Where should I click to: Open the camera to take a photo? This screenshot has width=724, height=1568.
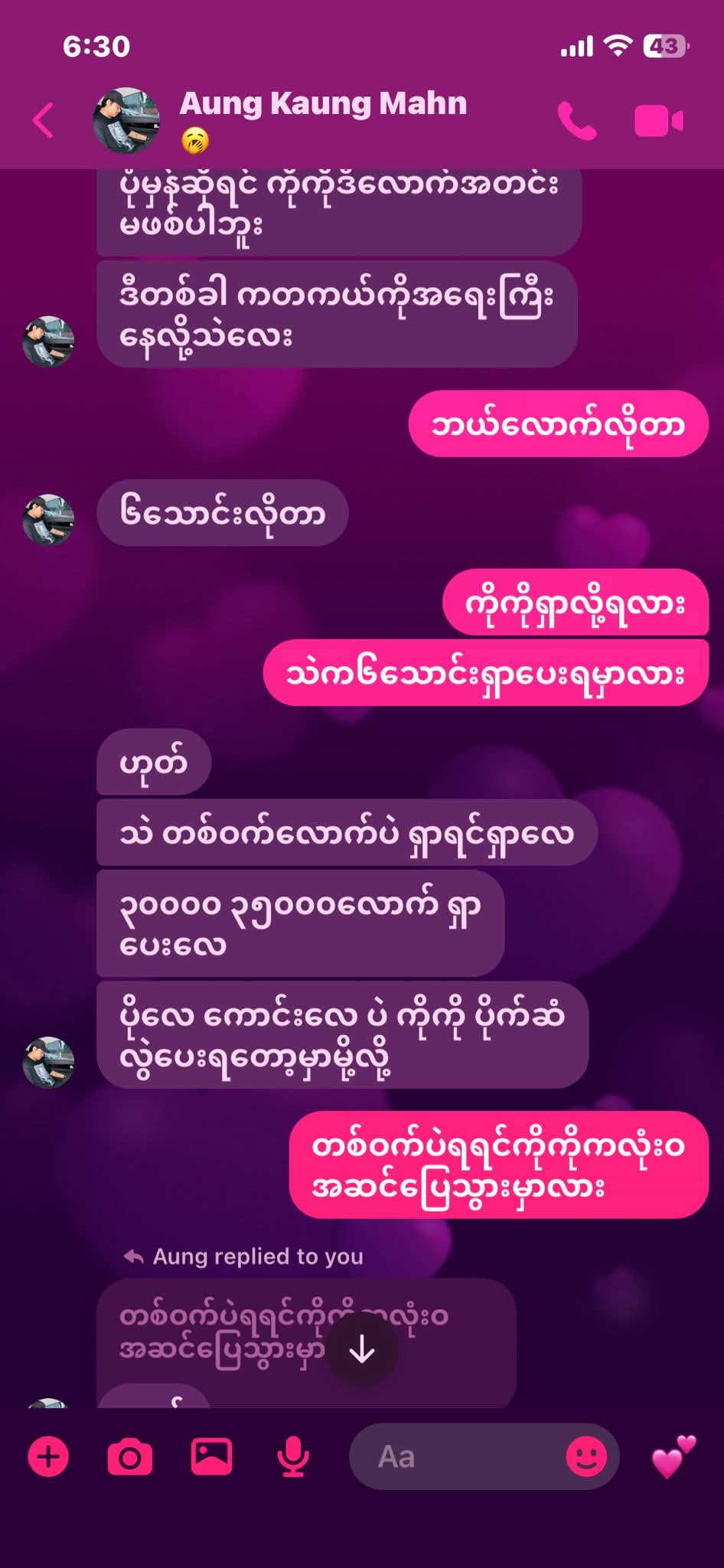point(129,1456)
